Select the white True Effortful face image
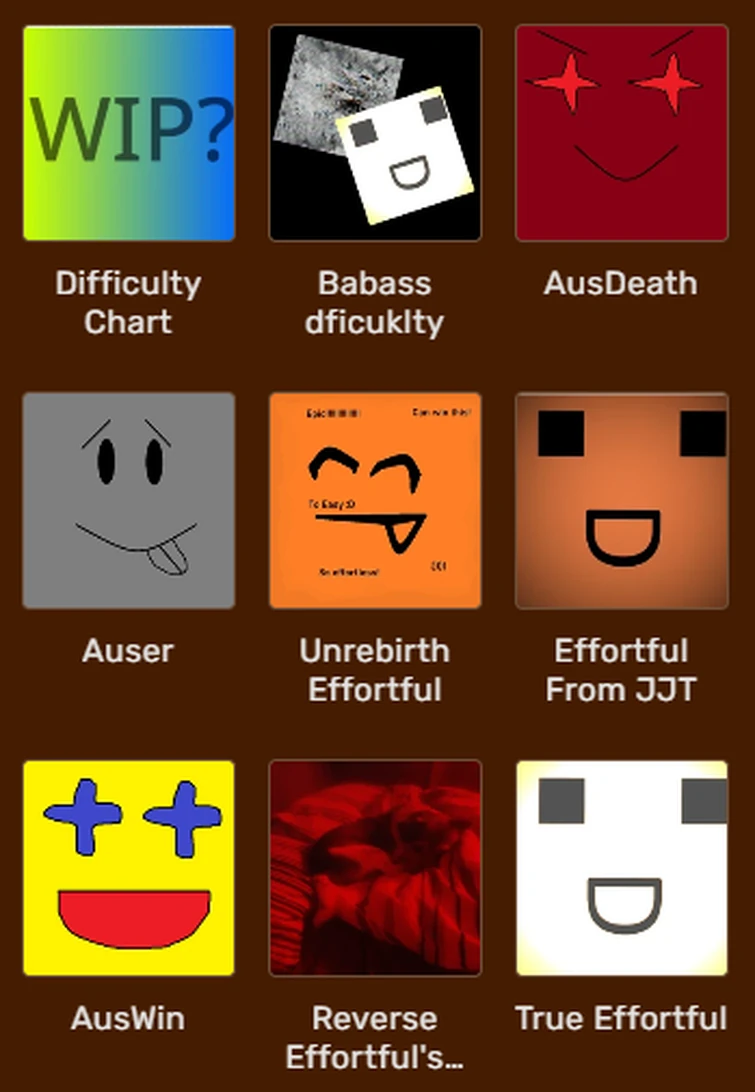Image resolution: width=755 pixels, height=1092 pixels. (x=621, y=867)
